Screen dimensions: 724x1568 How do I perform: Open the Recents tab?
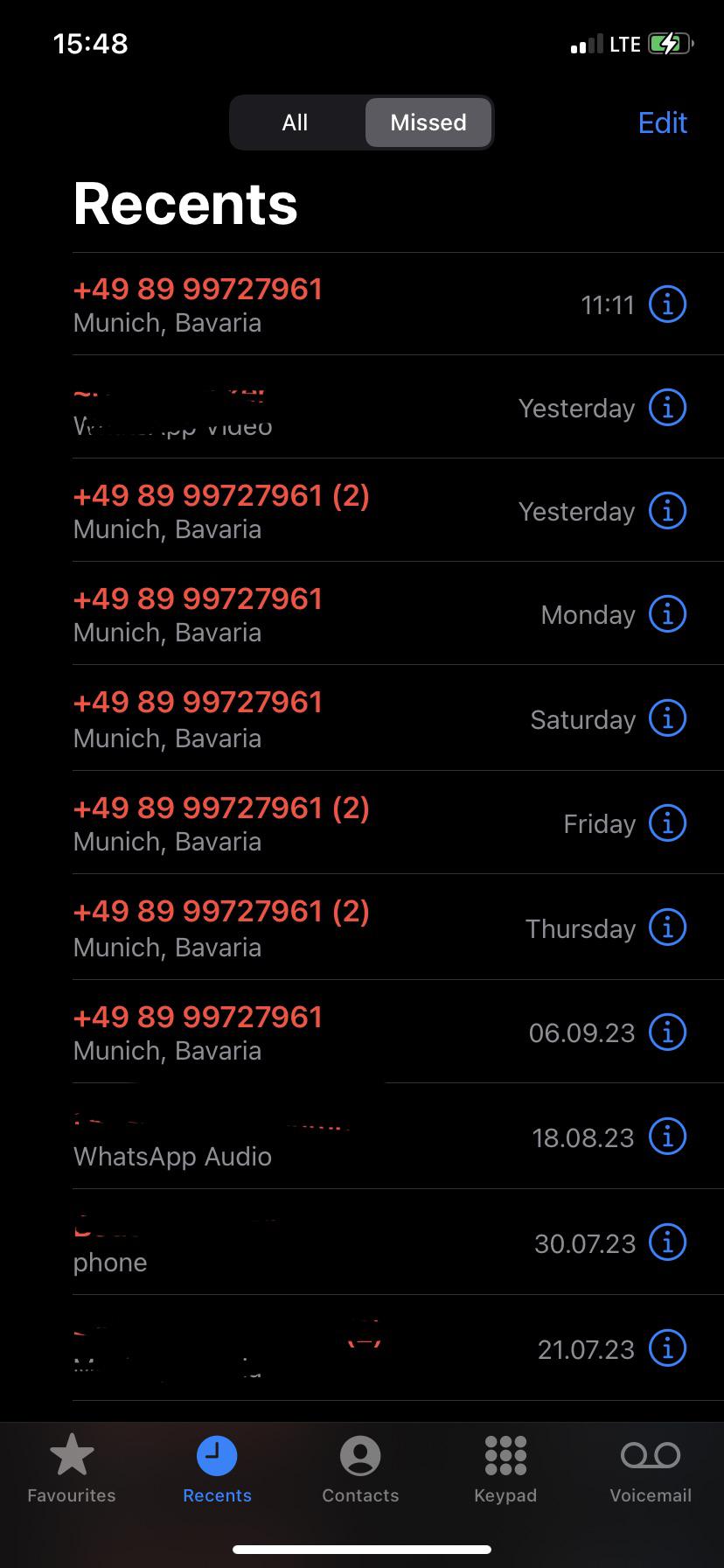(x=217, y=1470)
